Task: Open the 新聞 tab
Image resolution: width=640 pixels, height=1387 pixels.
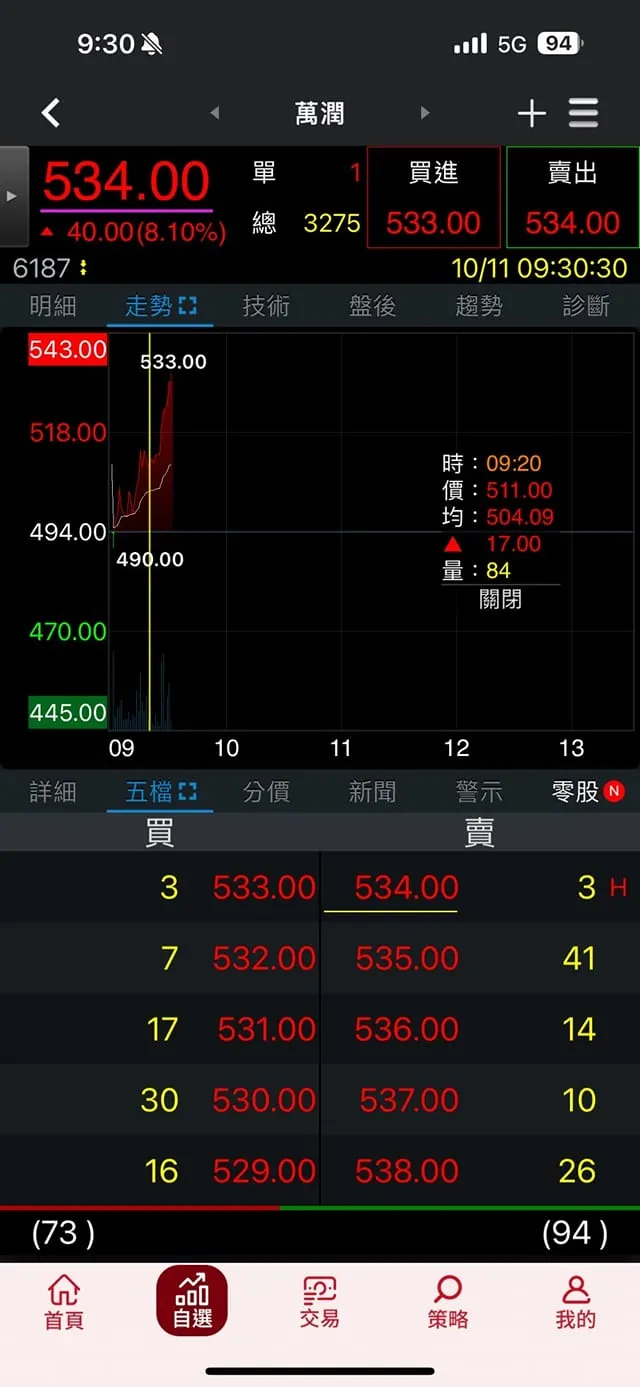Action: 372,792
